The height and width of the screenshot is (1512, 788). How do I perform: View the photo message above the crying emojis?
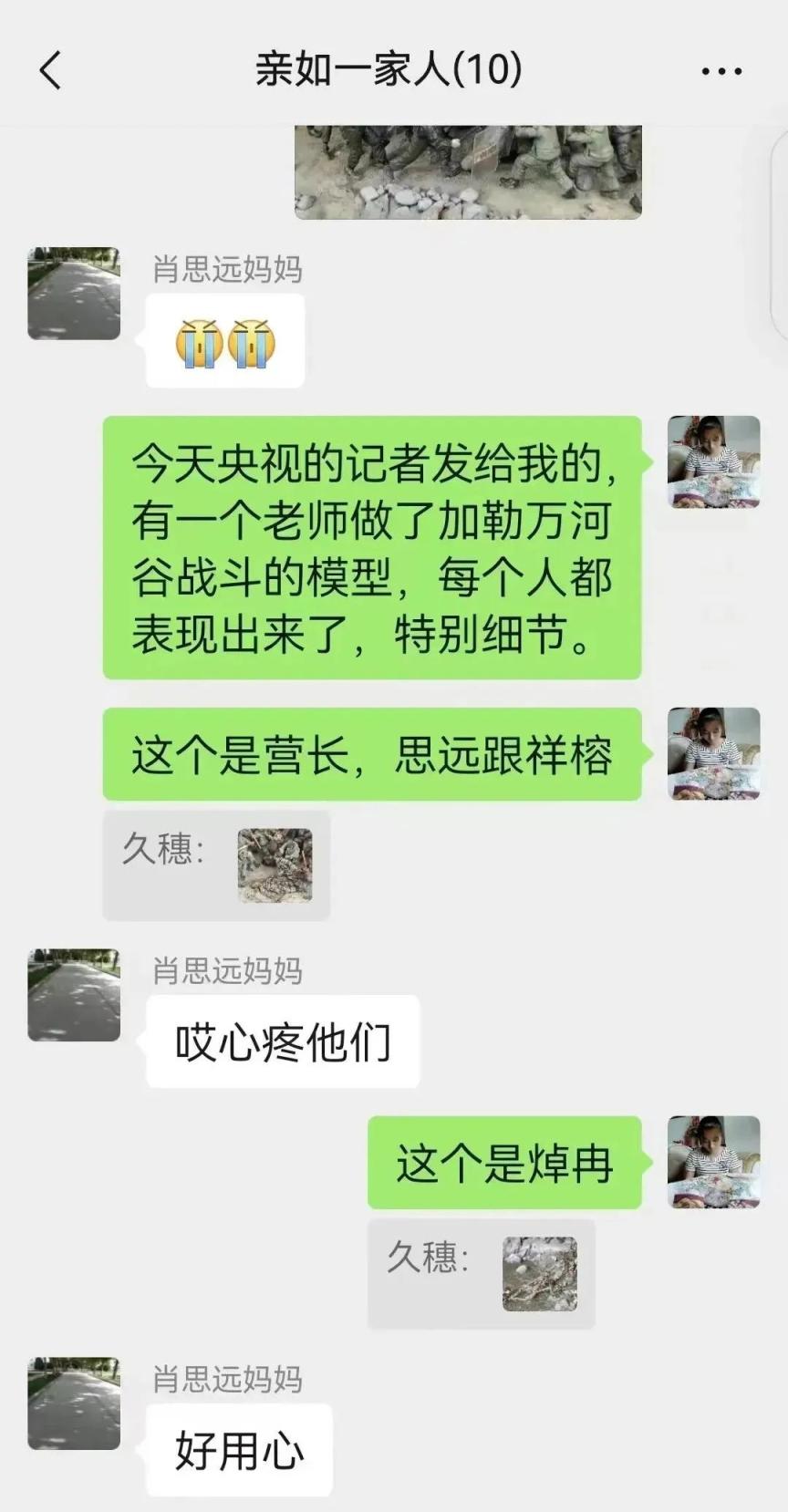tap(468, 171)
